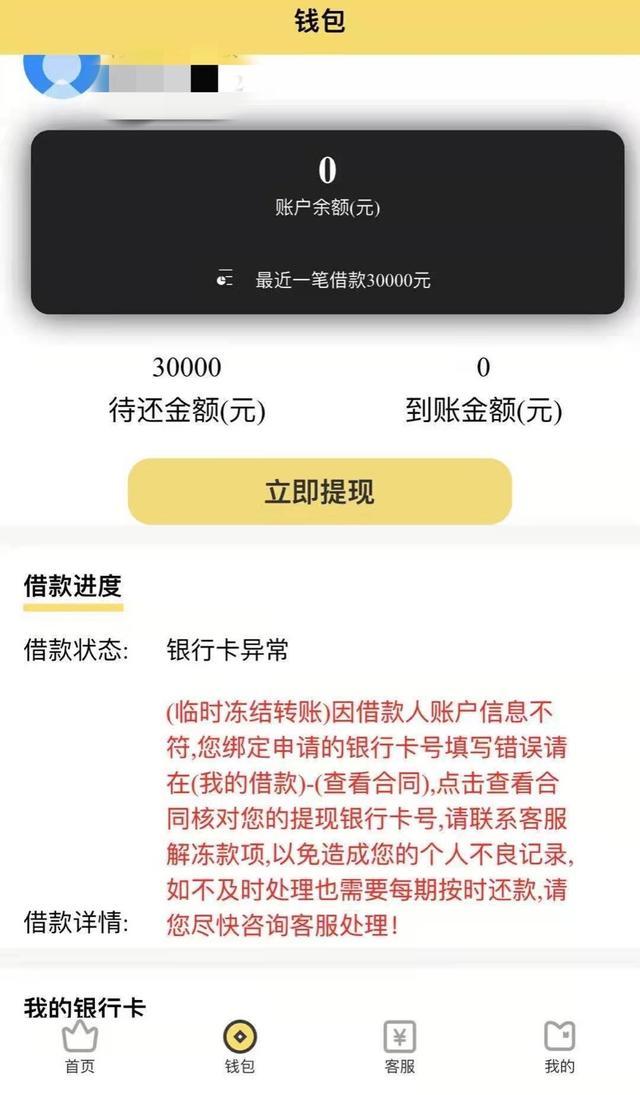Open the 钱包 wallet tab
This screenshot has height=1095, width=640.
240,1046
